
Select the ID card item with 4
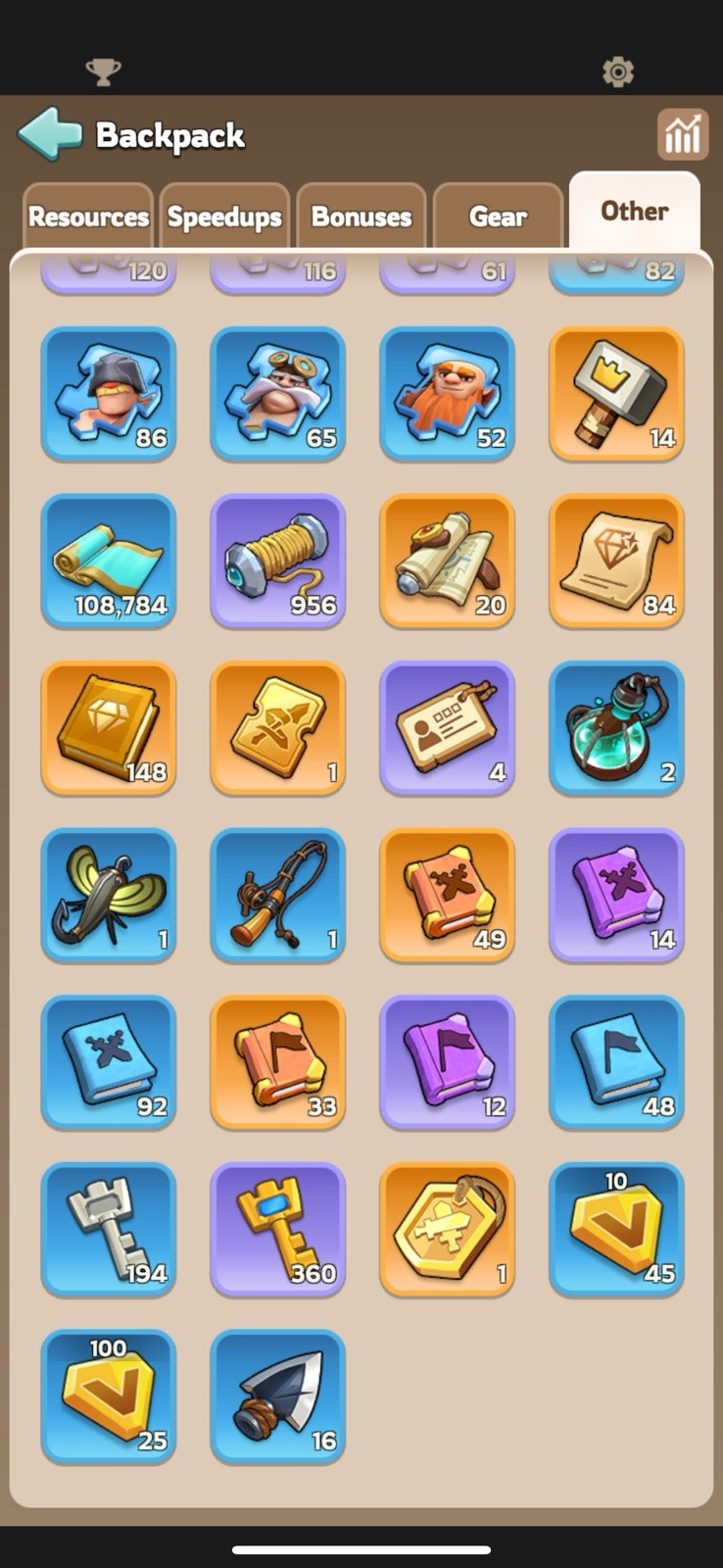448,728
